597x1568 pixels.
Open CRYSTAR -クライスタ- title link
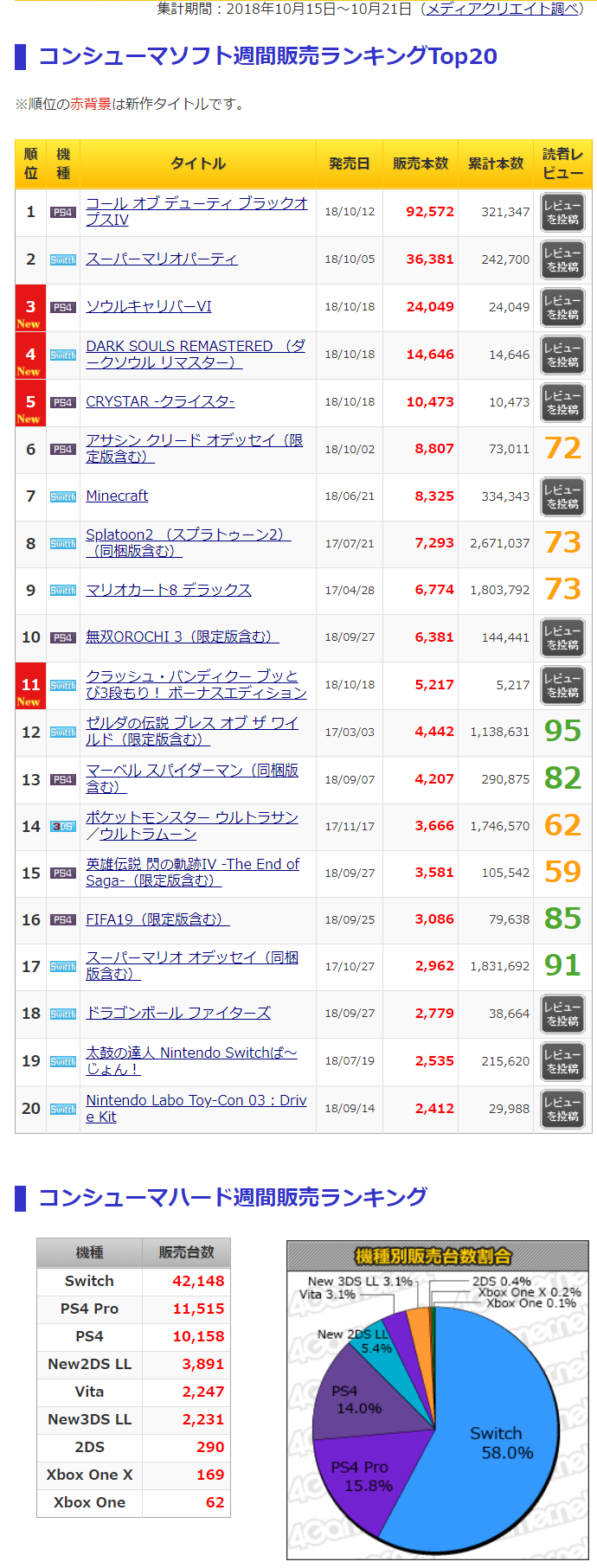[160, 401]
